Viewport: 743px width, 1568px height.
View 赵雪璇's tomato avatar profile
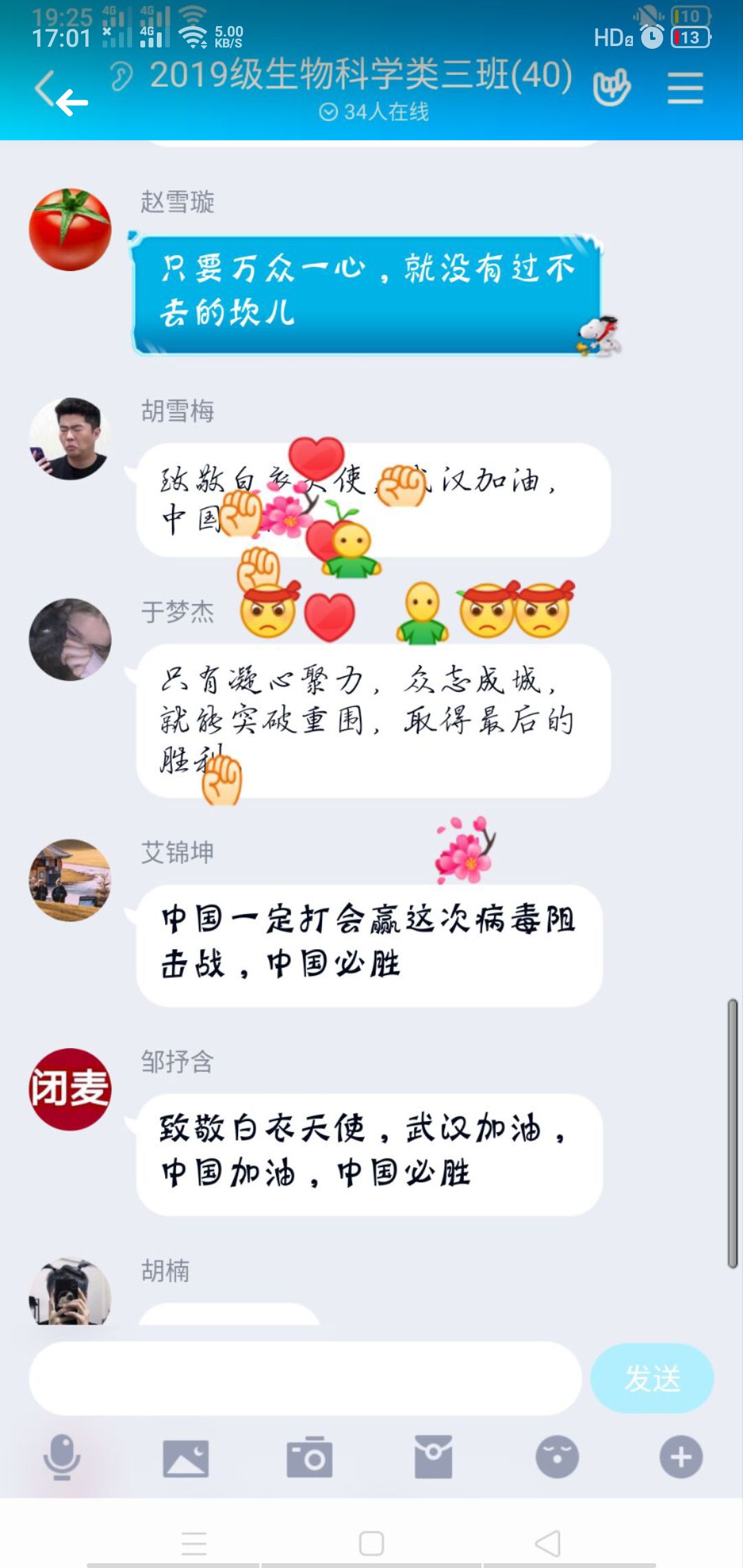[x=69, y=230]
